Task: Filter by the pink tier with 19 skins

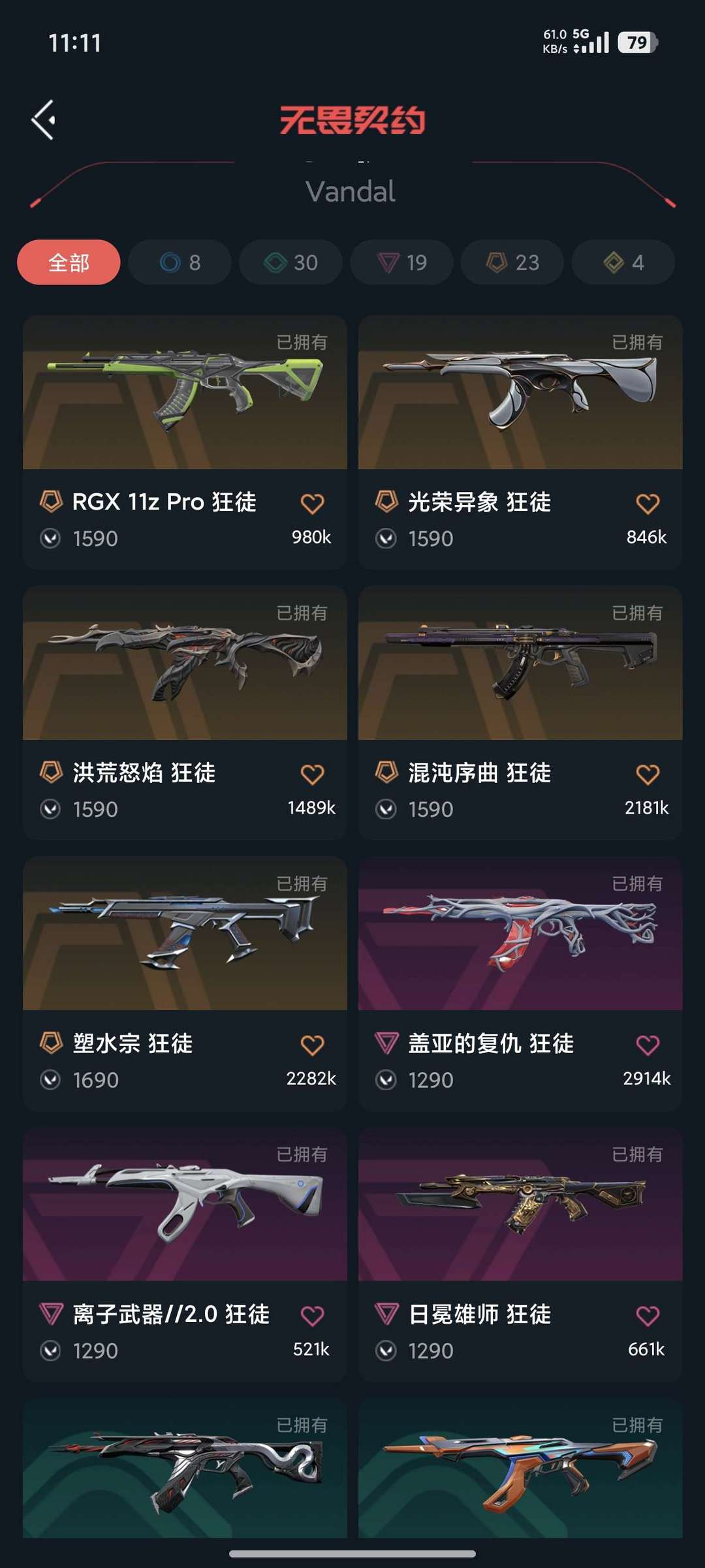Action: pos(401,262)
